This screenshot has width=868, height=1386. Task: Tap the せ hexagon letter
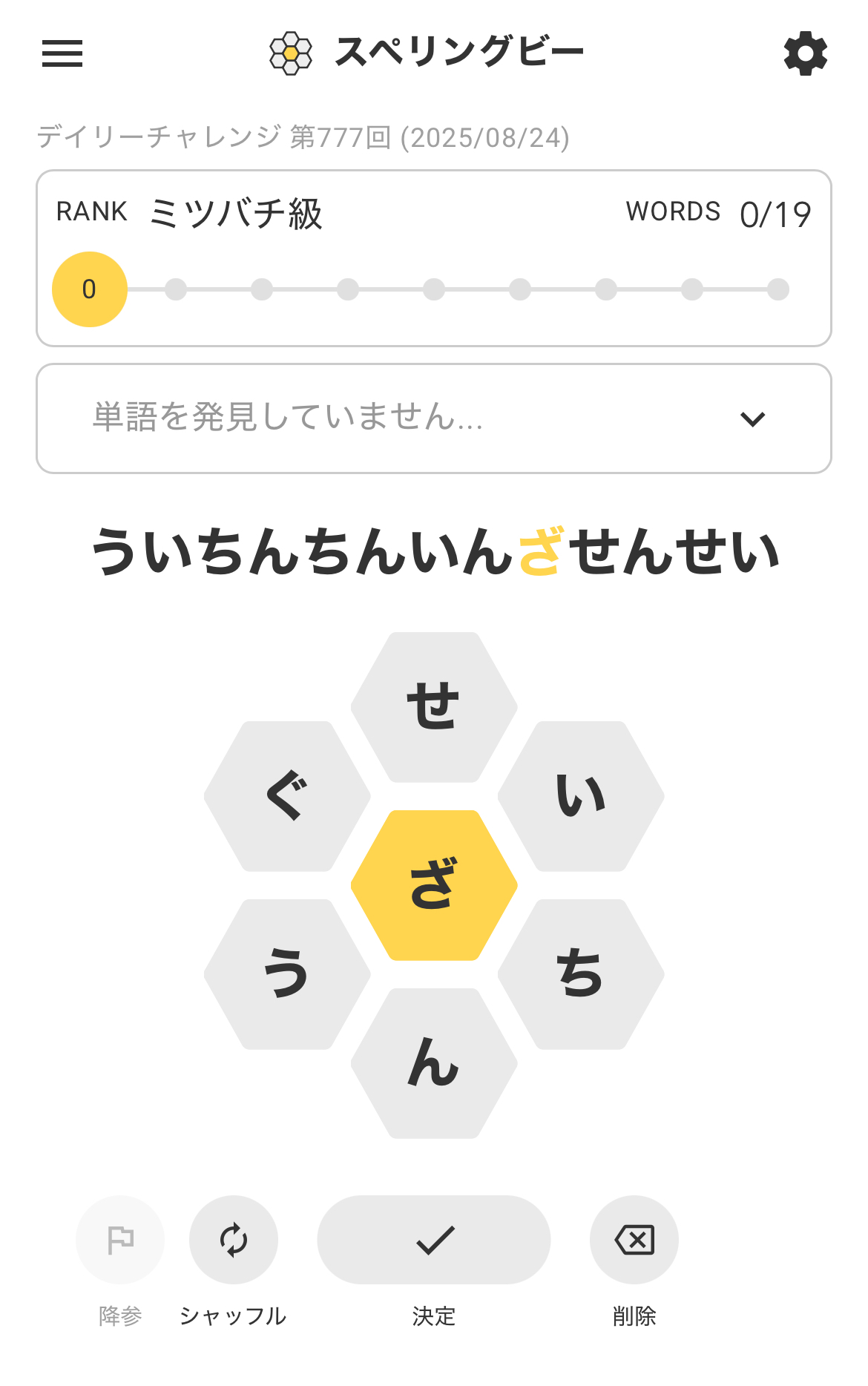click(434, 707)
